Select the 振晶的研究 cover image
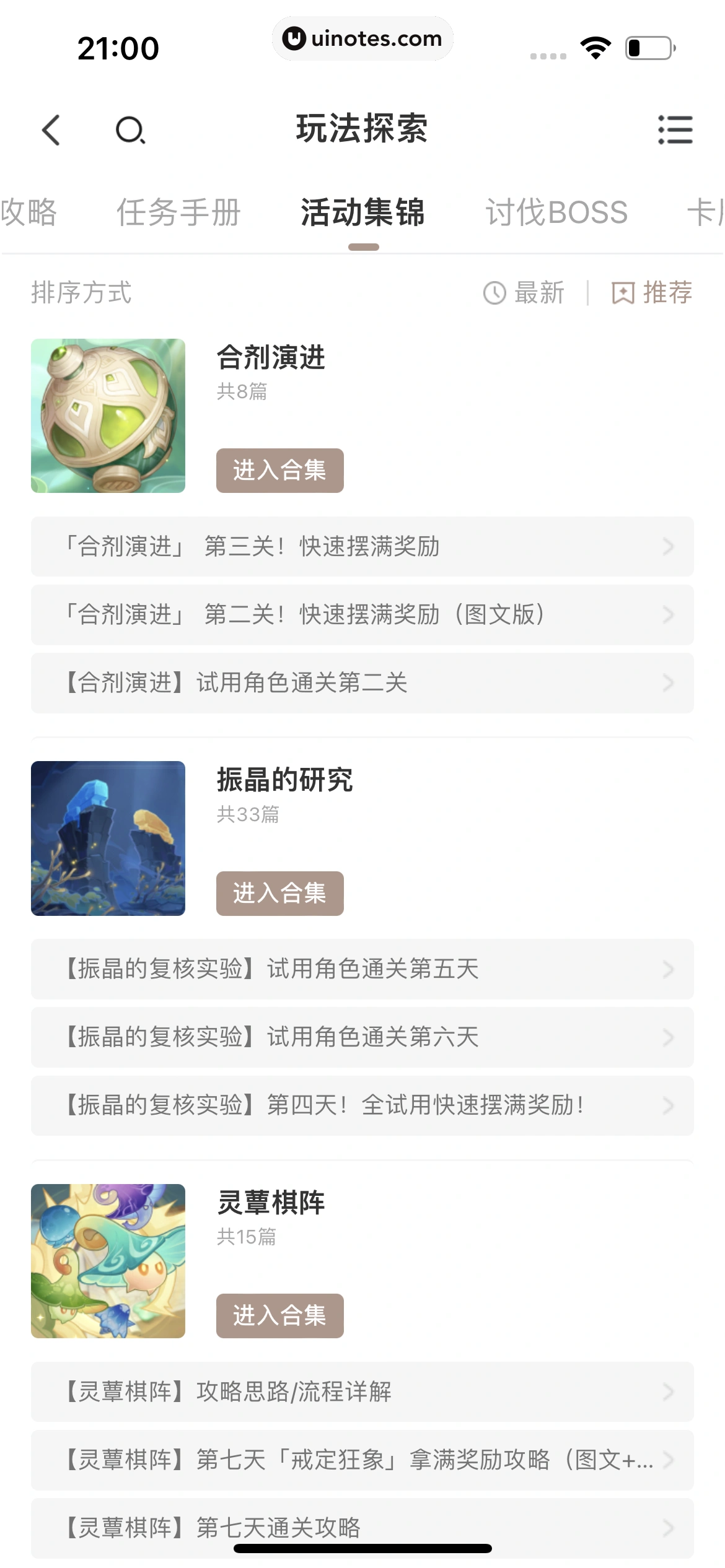This screenshot has height=1568, width=725. pyautogui.click(x=108, y=838)
